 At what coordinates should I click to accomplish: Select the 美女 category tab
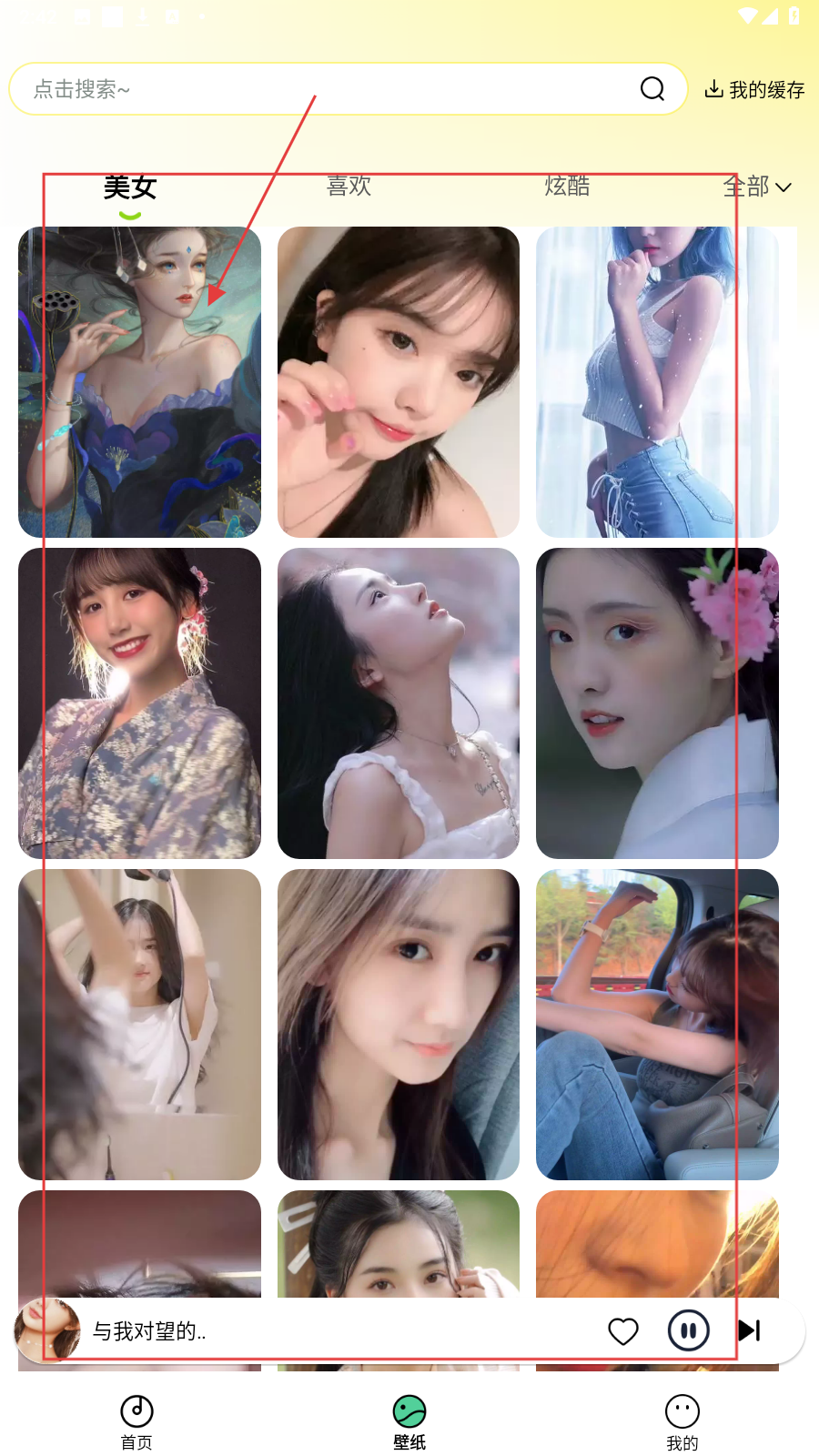130,187
